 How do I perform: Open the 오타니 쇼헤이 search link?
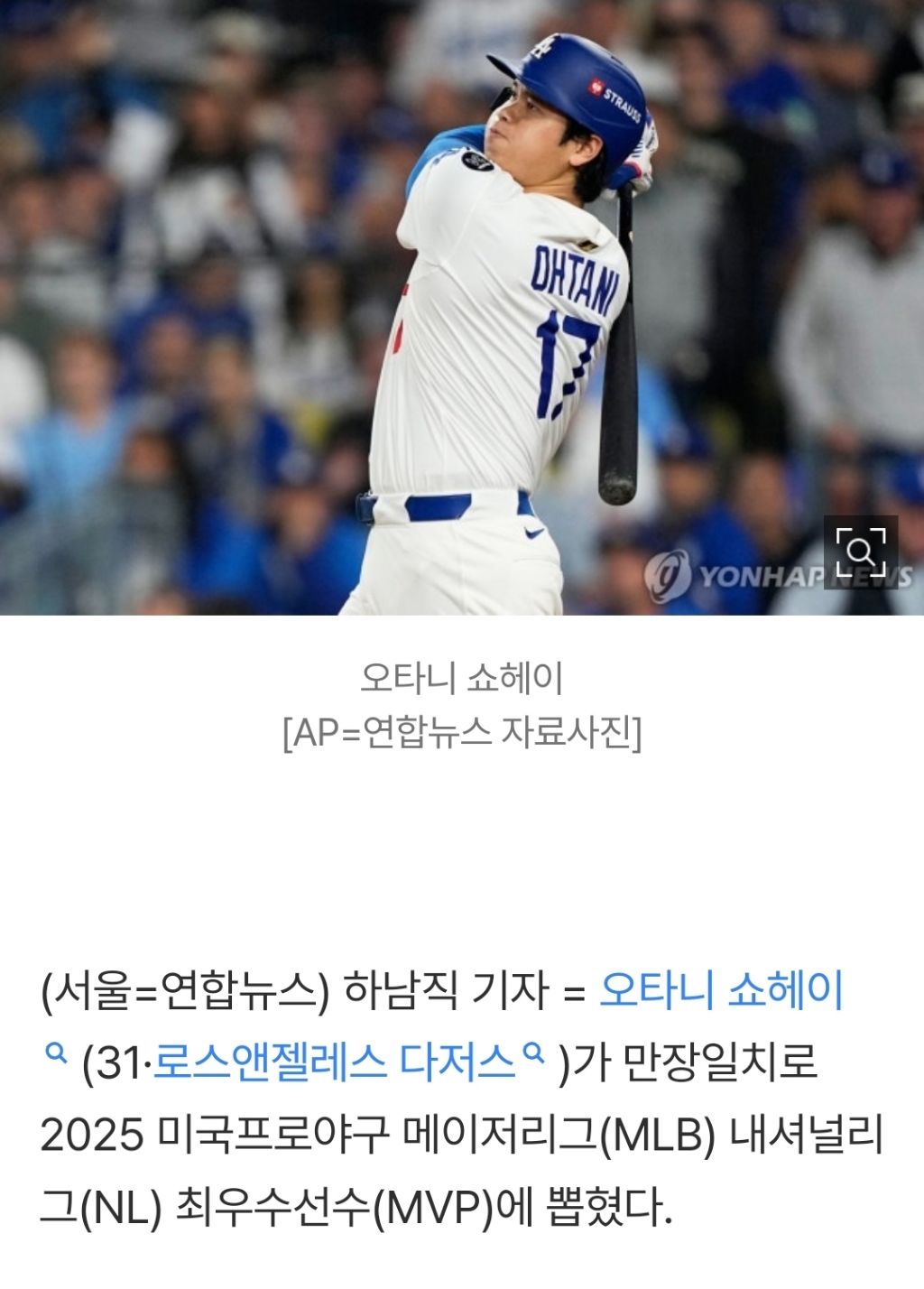pyautogui.click(x=720, y=991)
